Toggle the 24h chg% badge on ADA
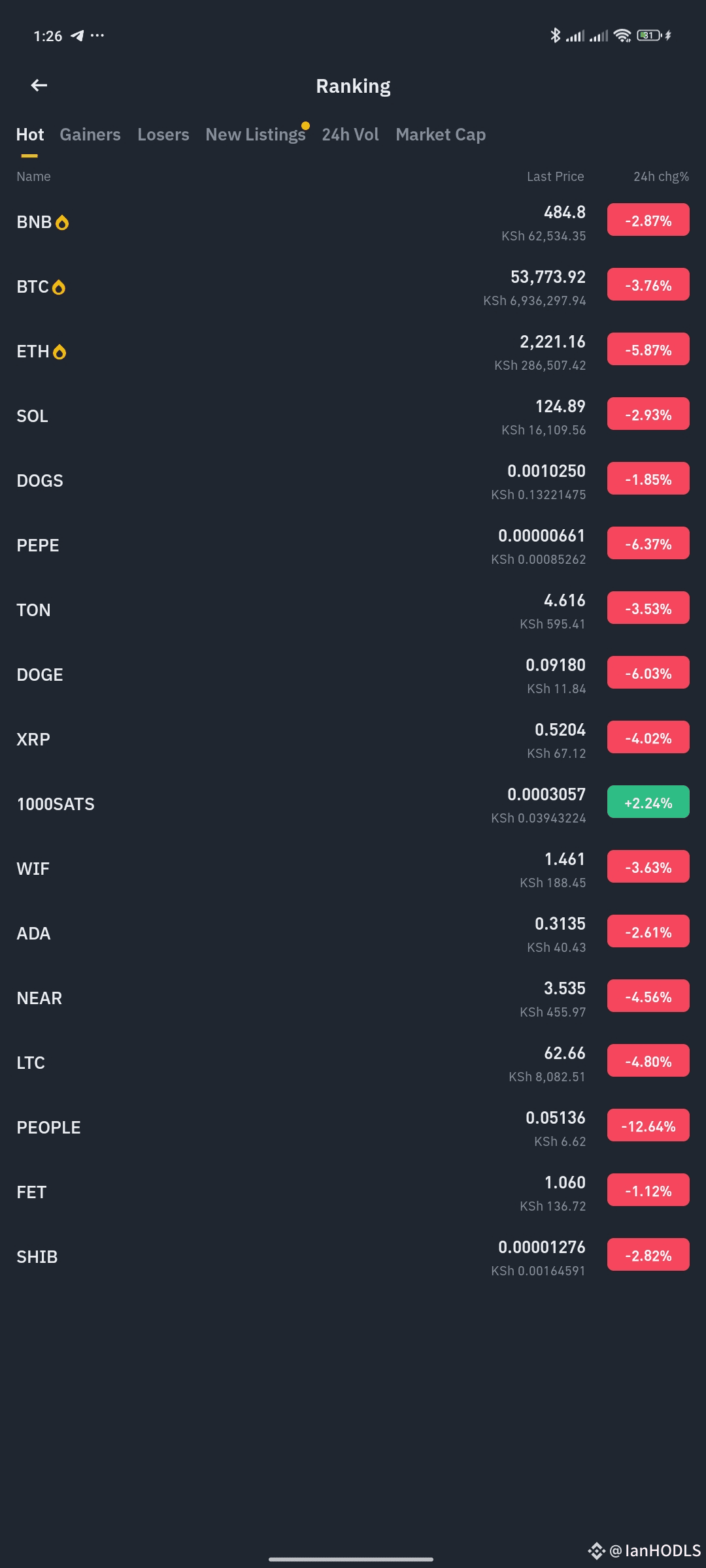The height and width of the screenshot is (1568, 706). pos(648,932)
